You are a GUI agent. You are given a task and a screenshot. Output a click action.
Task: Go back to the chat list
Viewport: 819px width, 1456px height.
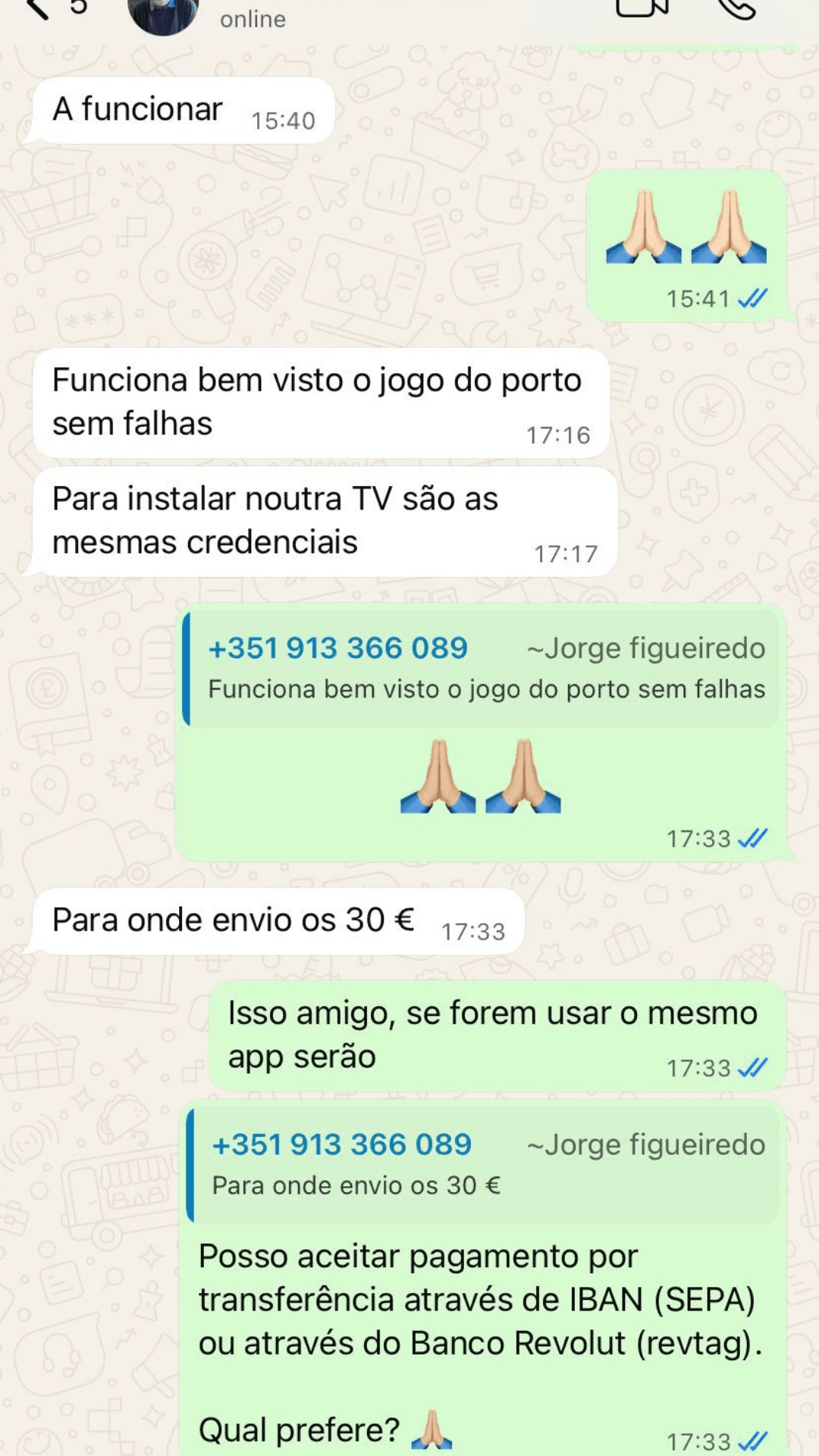coord(36,8)
